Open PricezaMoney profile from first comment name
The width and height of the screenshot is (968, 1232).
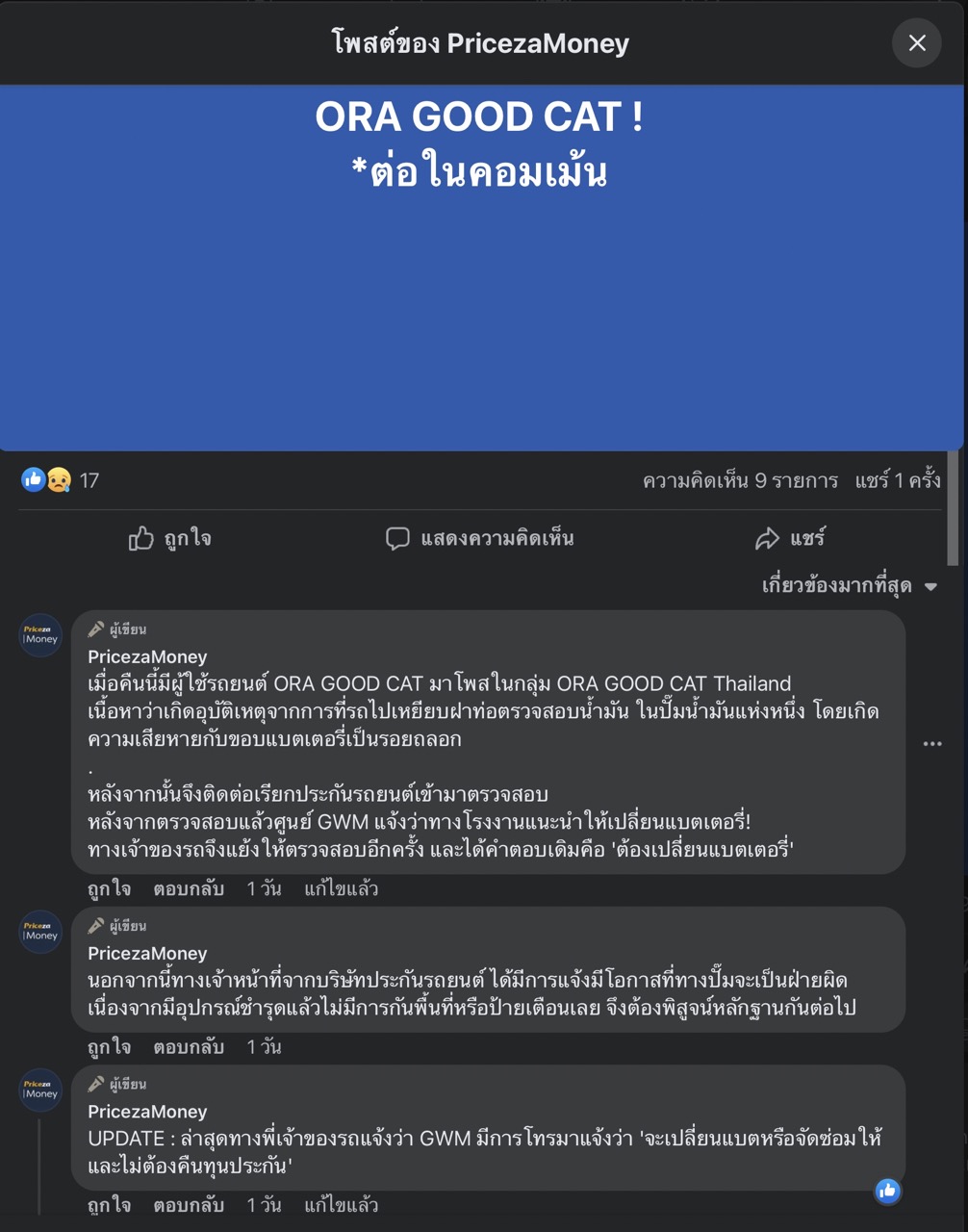[147, 656]
